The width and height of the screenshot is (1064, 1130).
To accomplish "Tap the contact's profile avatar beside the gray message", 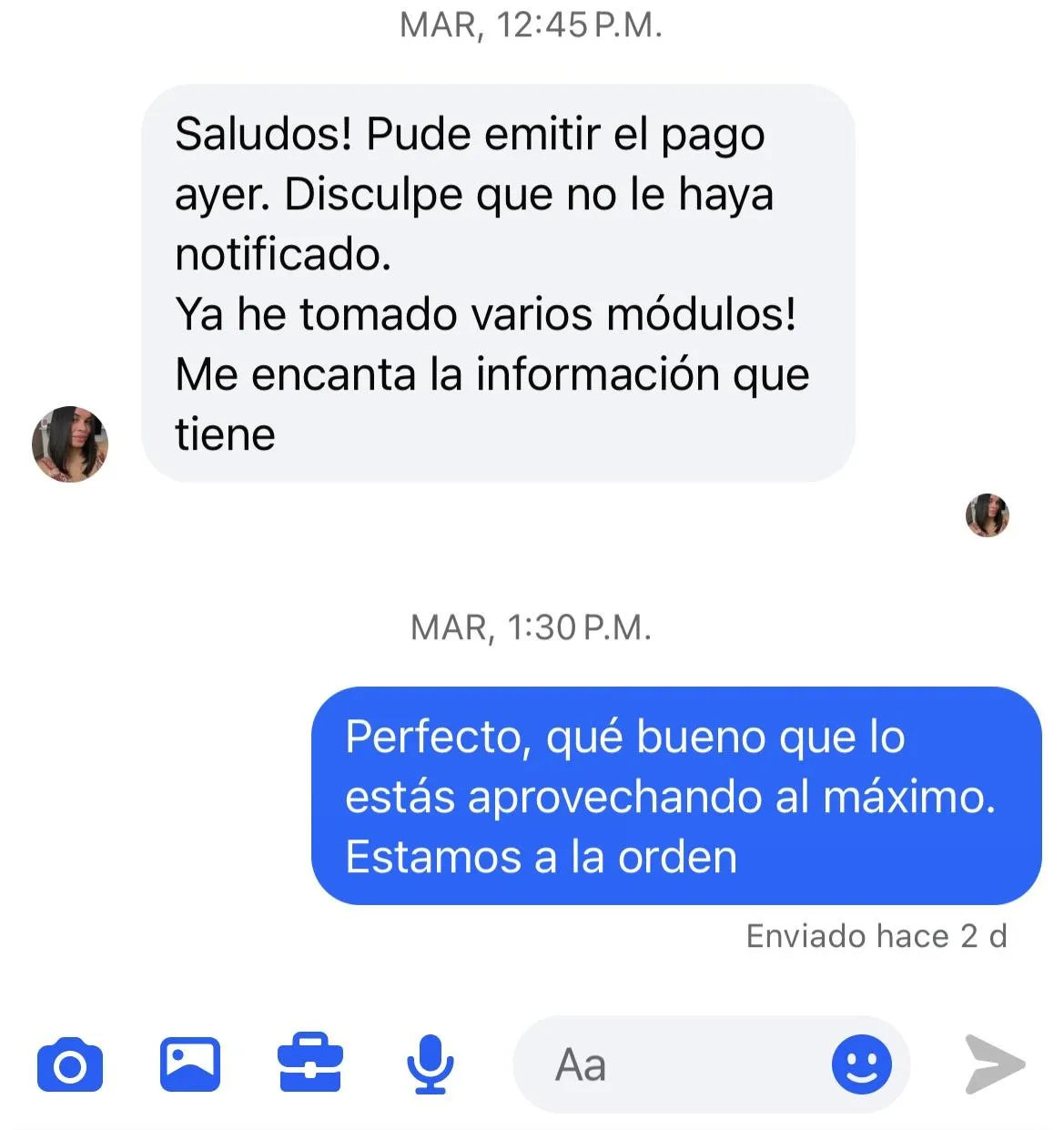I will point(70,443).
